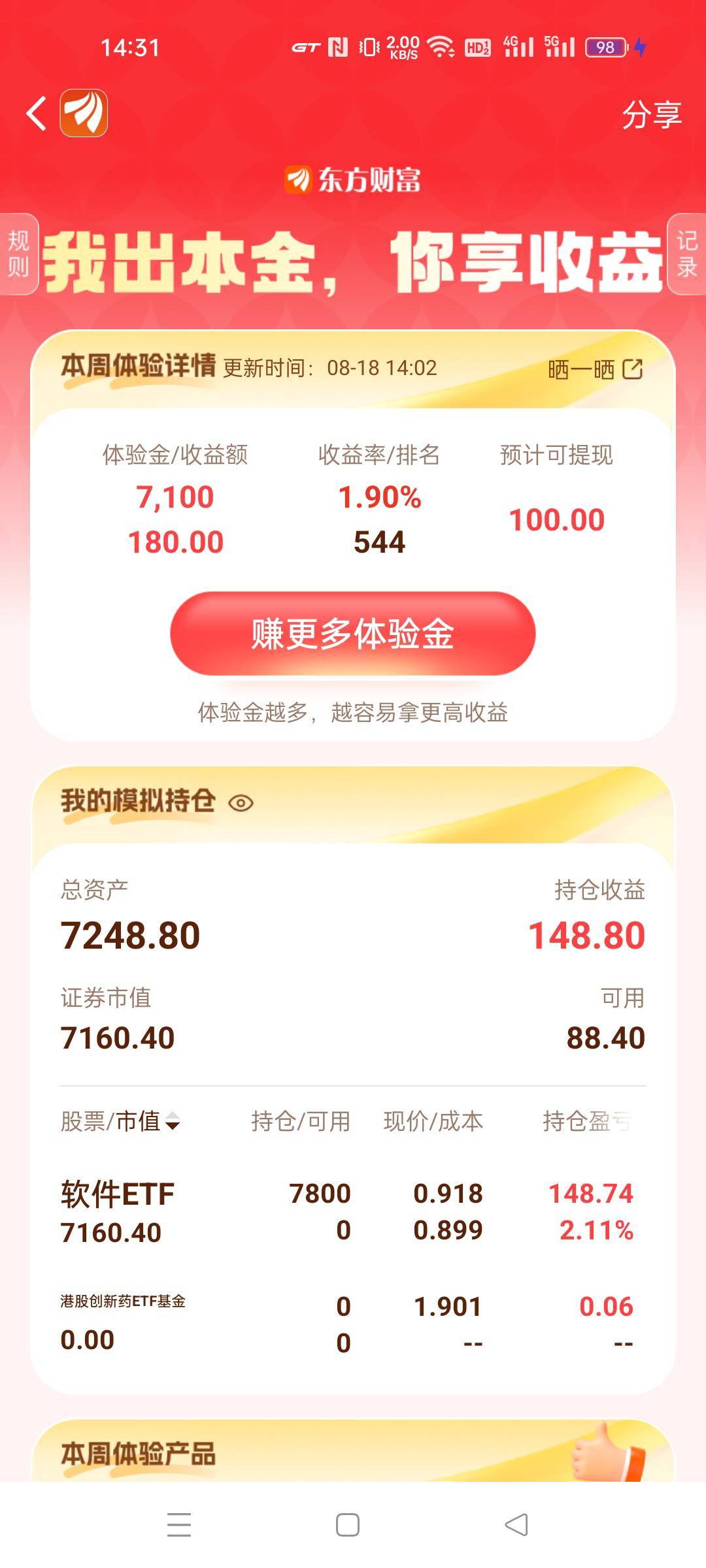This screenshot has height=1568, width=706.
Task: Hide holdings with the eye icon
Action: pyautogui.click(x=241, y=802)
